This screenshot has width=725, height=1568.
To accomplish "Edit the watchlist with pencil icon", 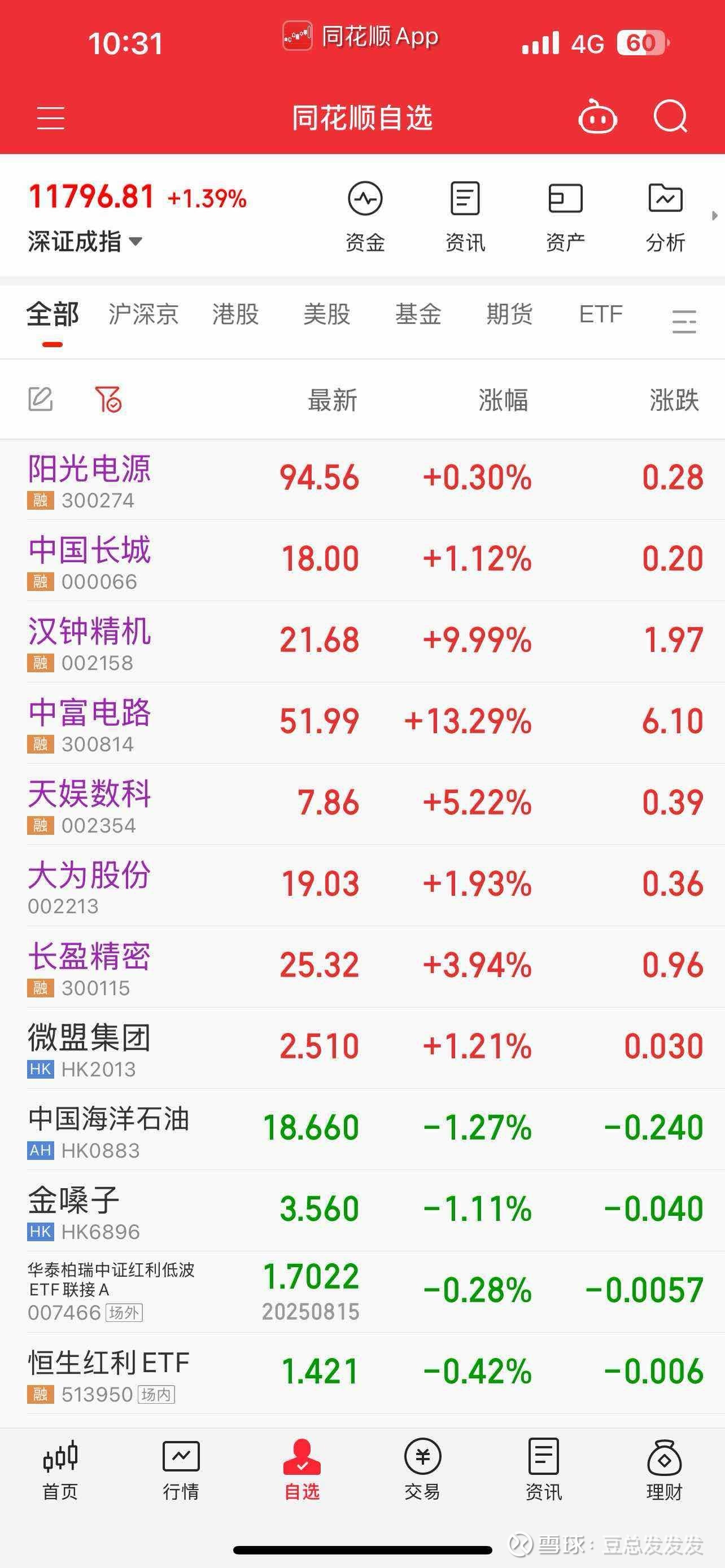I will point(41,399).
